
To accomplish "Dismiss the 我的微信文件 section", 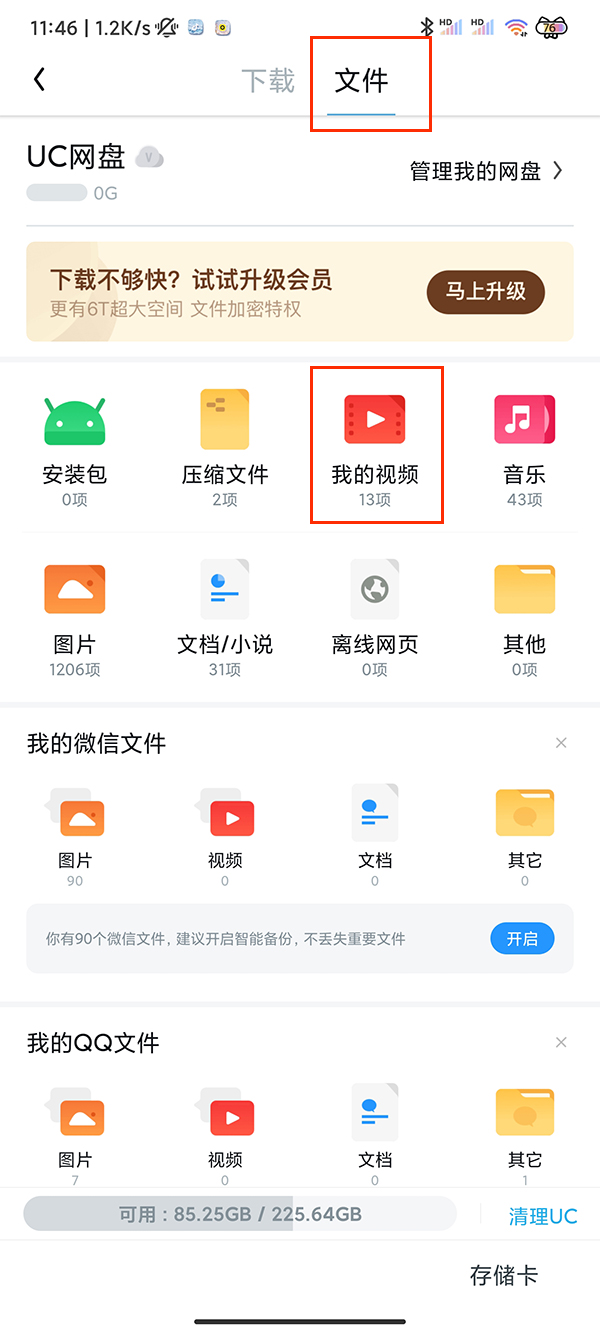I will 561,743.
